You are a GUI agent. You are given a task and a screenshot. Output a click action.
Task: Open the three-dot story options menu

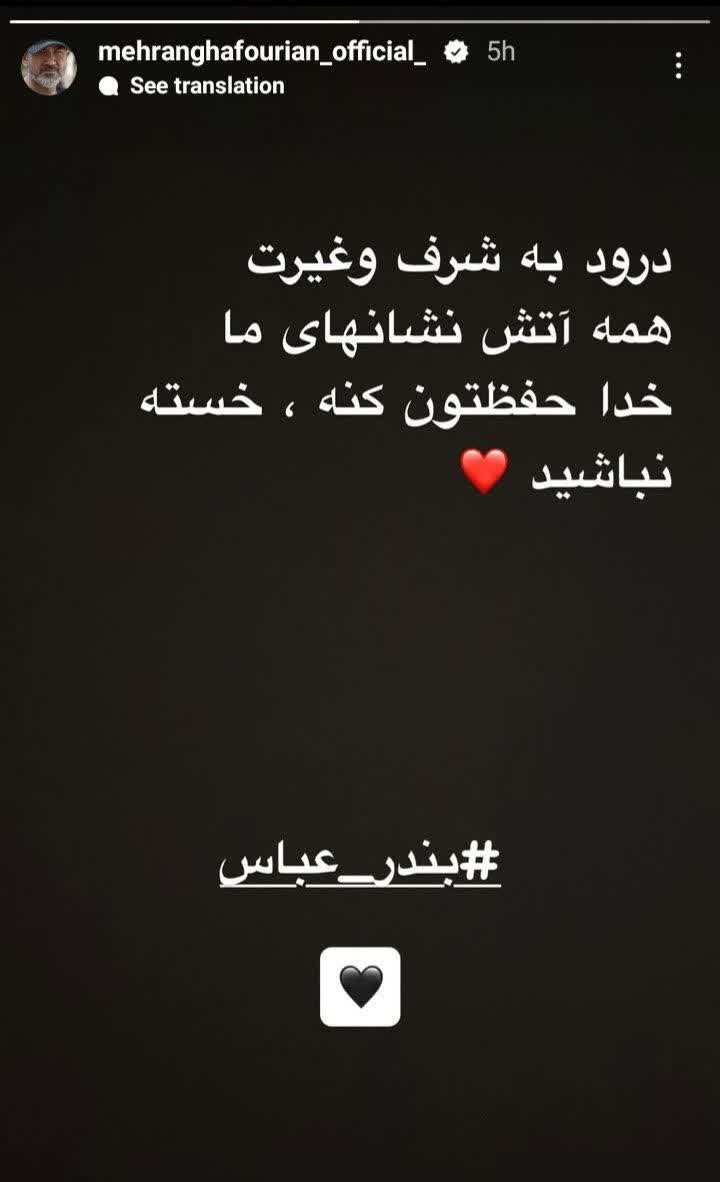679,66
